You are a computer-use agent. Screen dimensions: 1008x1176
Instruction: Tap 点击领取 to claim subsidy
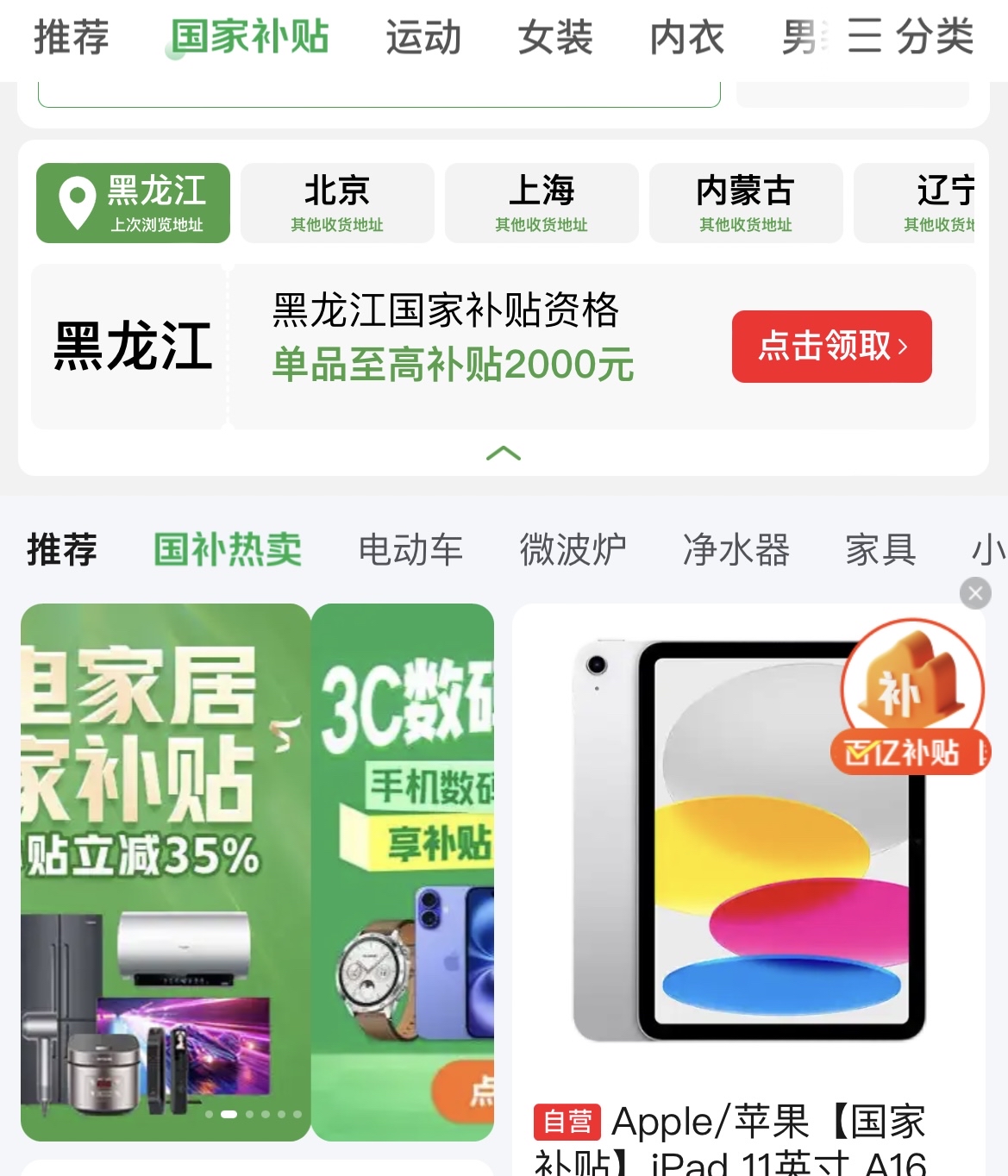pyautogui.click(x=832, y=347)
